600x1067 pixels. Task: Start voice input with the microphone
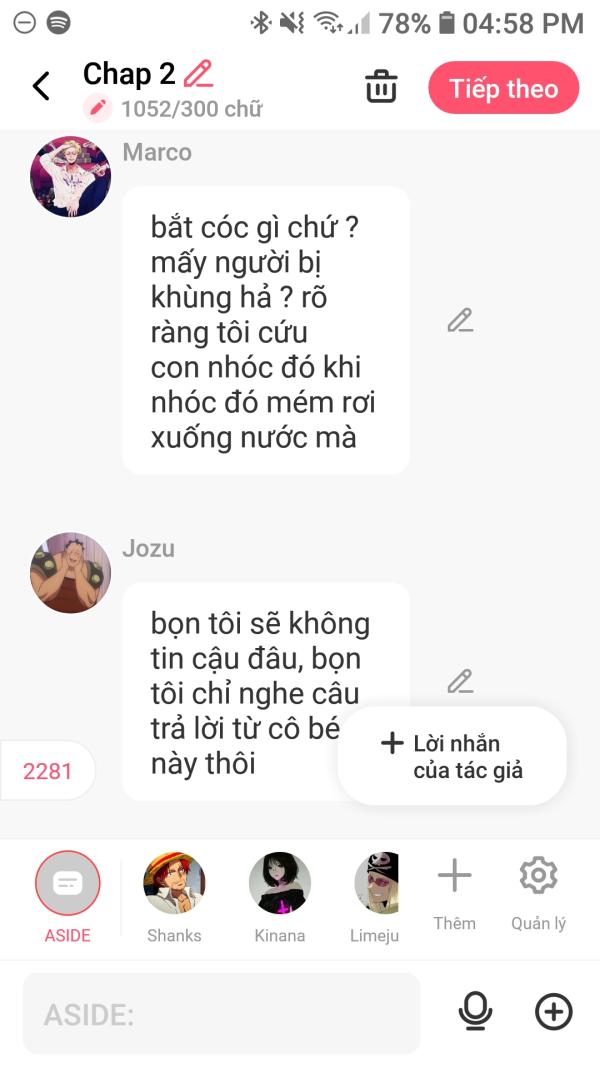point(475,1012)
